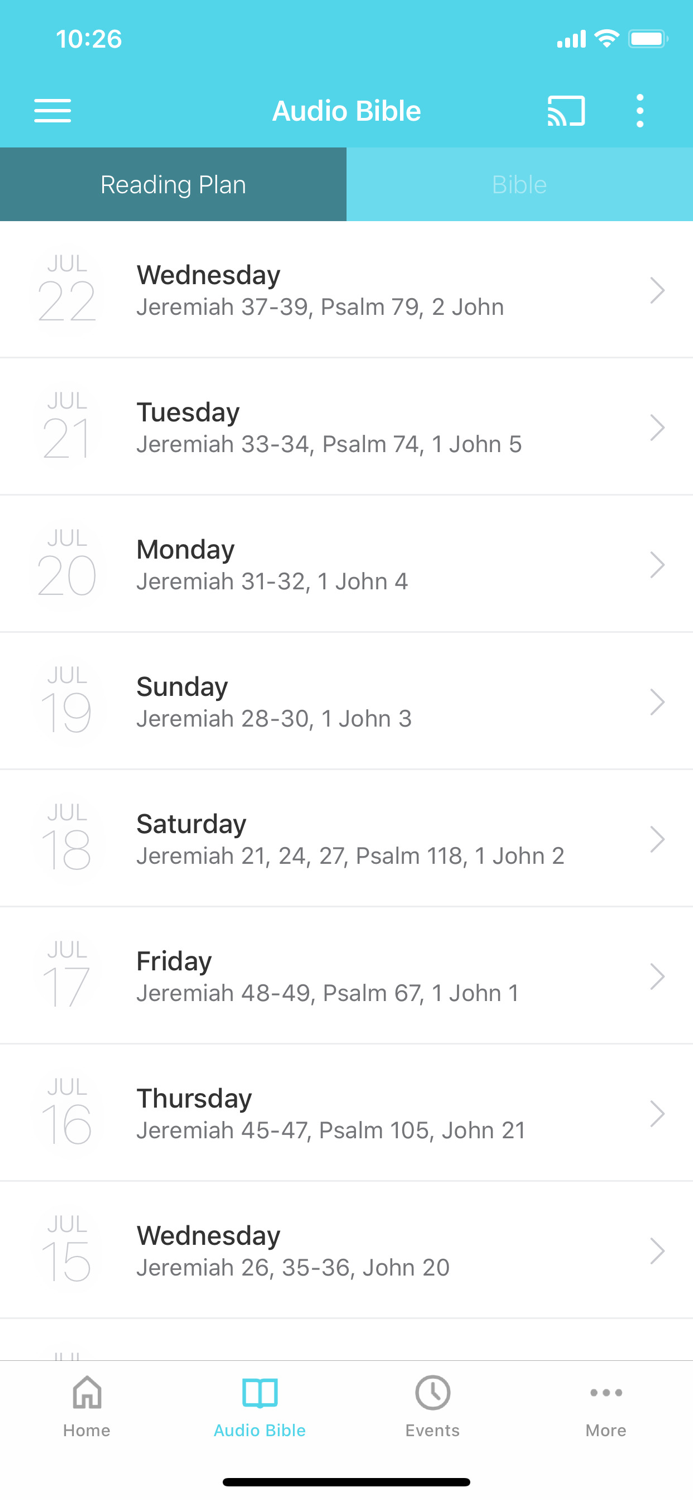
Task: Open Sunday Jul 19 reading
Action: [346, 701]
